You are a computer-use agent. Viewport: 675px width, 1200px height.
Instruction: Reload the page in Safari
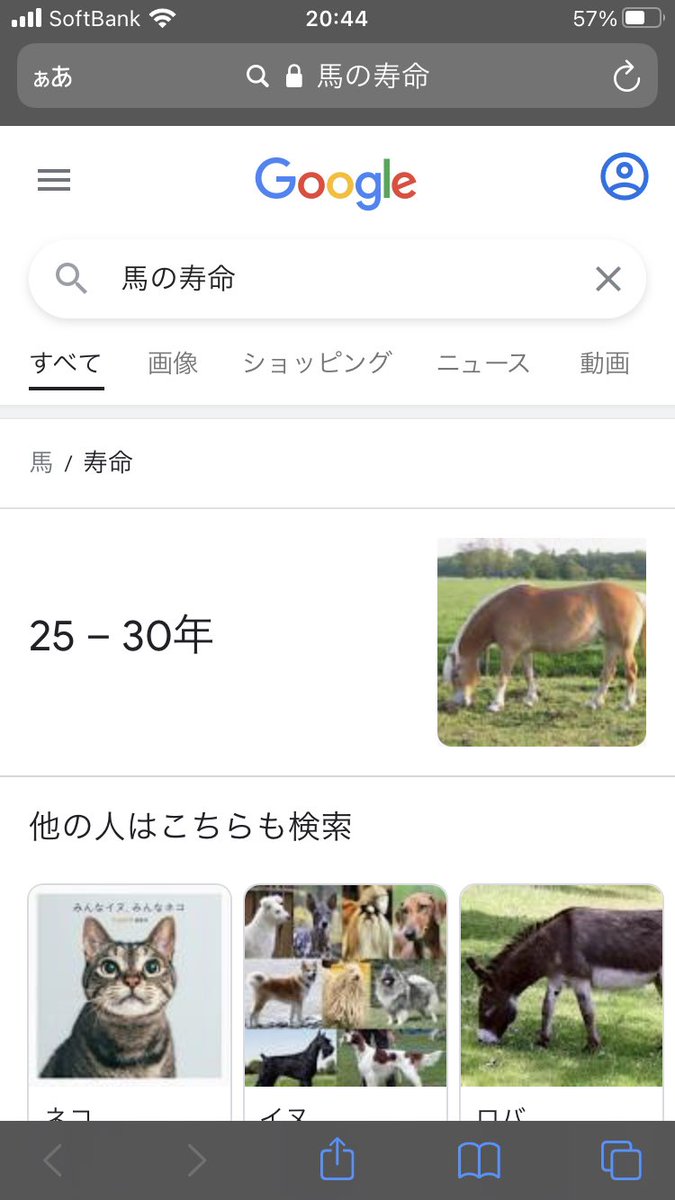point(626,77)
